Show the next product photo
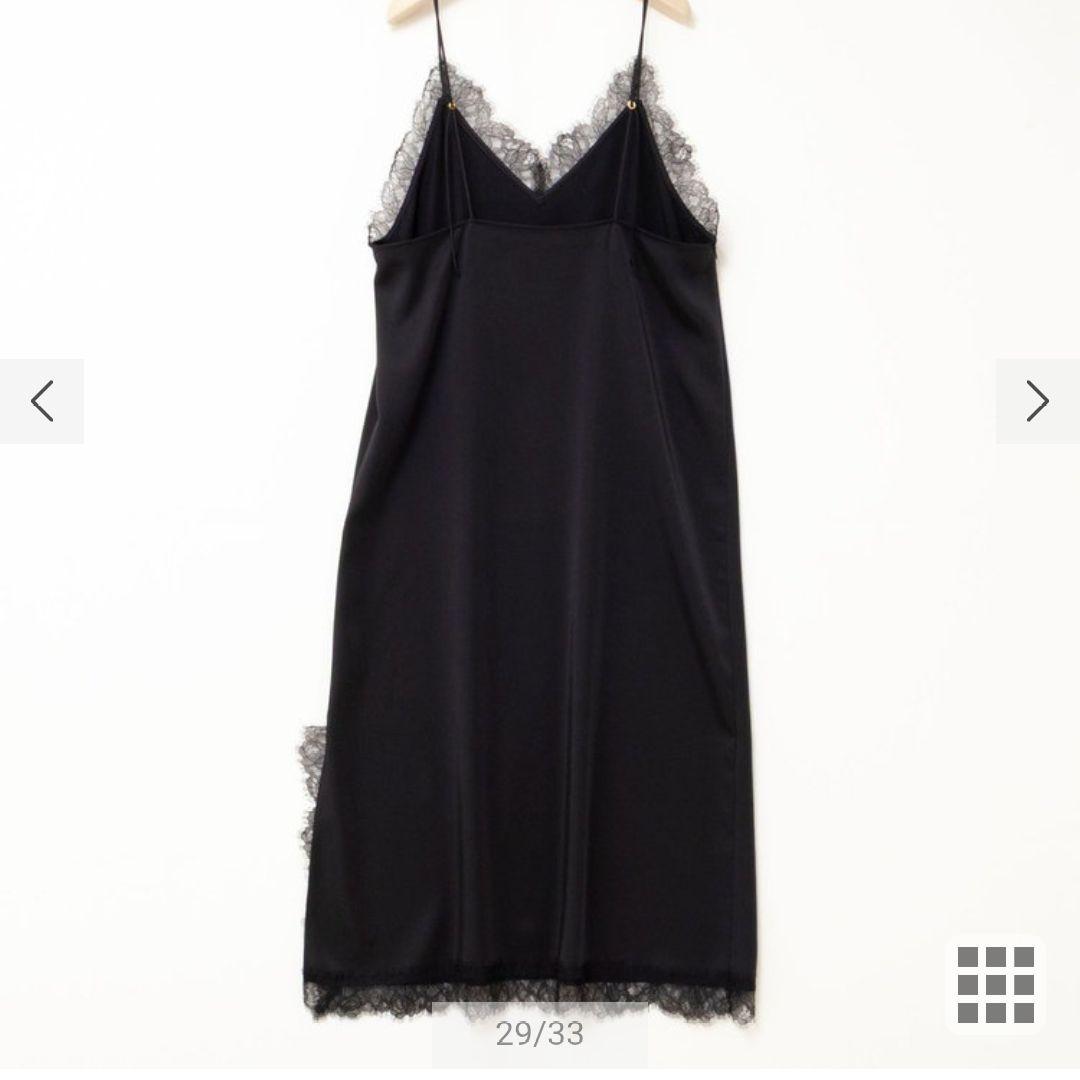Image resolution: width=1080 pixels, height=1080 pixels. [1037, 401]
